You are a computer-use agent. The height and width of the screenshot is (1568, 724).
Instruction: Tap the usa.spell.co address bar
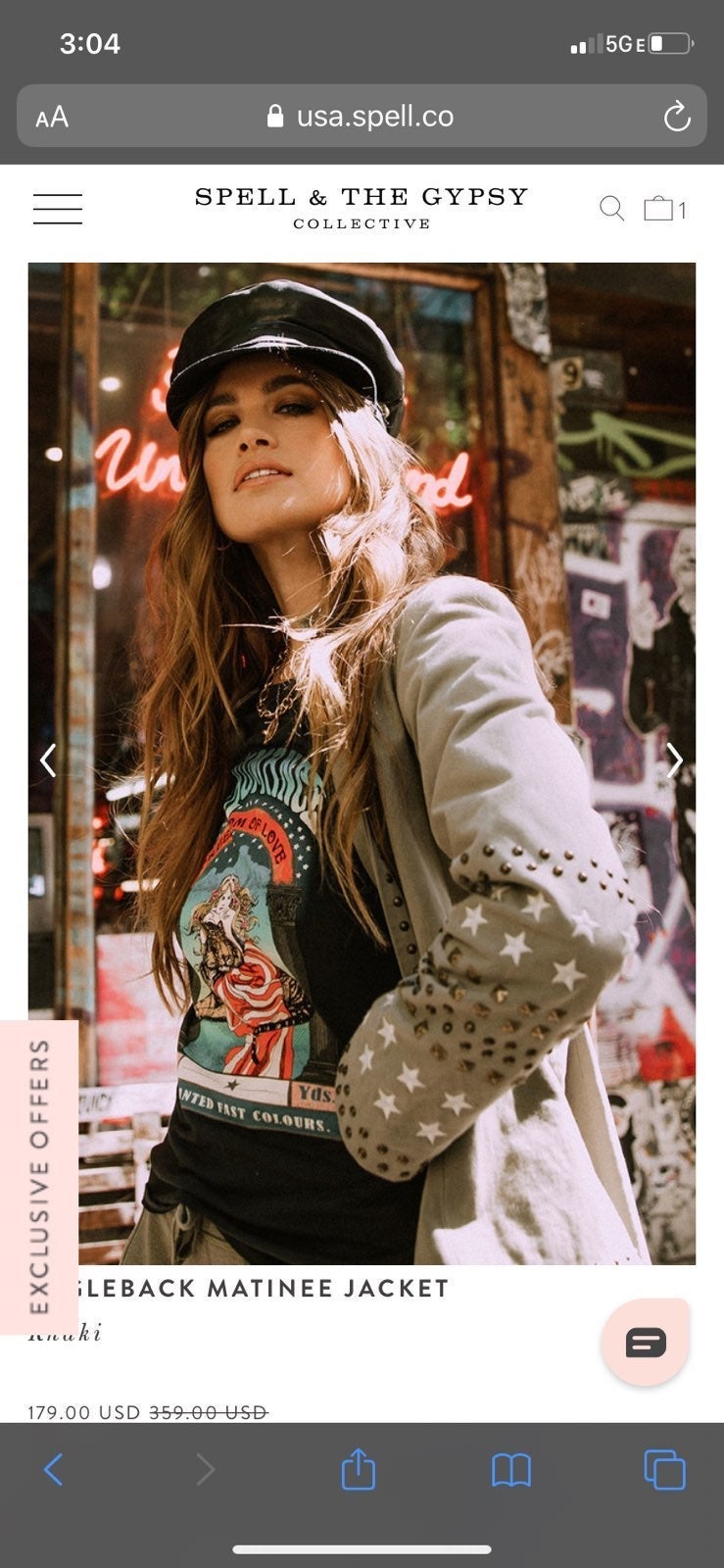pyautogui.click(x=362, y=116)
